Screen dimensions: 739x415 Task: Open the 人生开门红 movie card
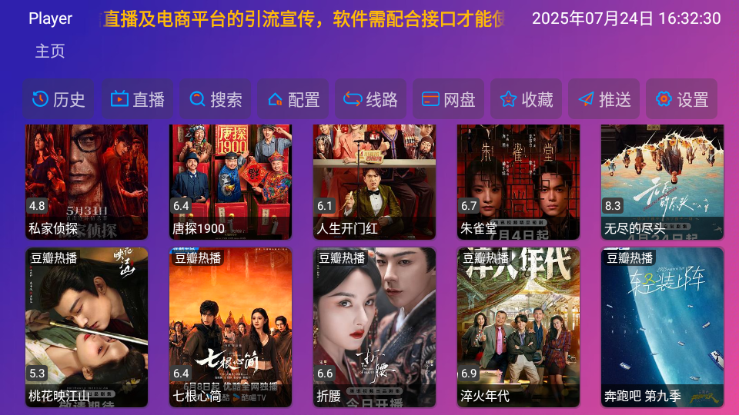[374, 180]
